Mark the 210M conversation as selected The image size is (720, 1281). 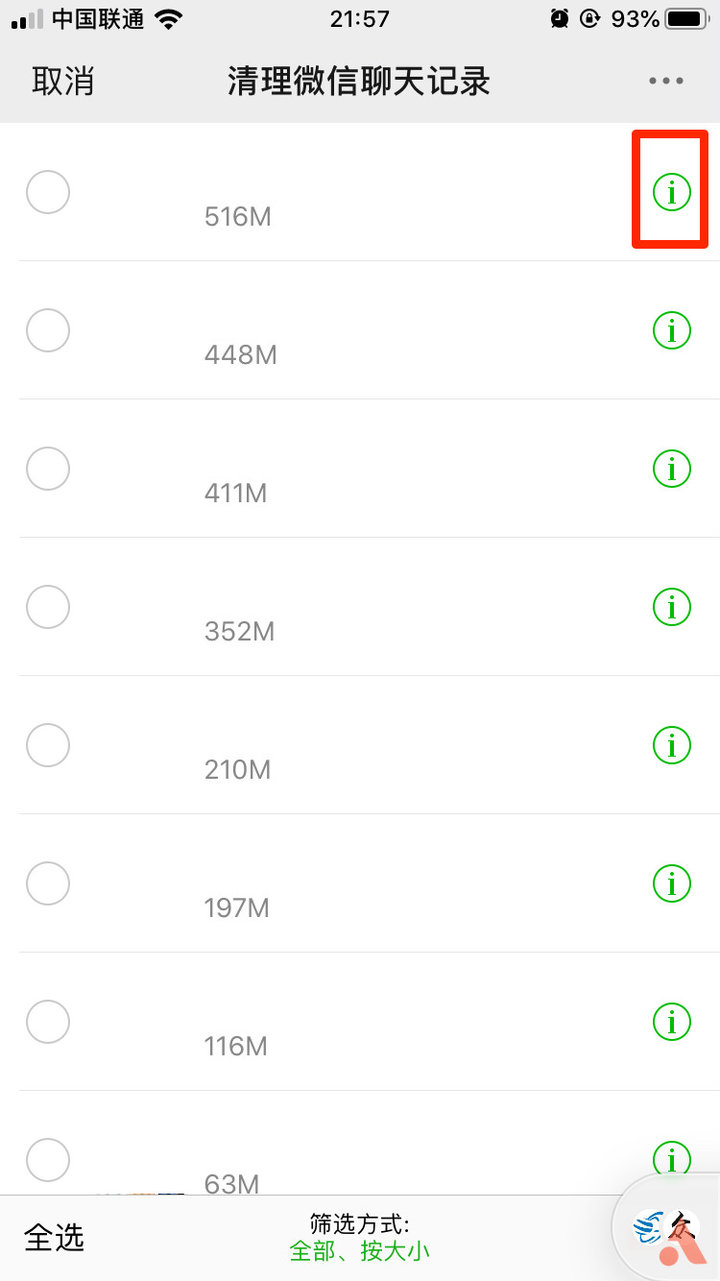click(x=47, y=745)
